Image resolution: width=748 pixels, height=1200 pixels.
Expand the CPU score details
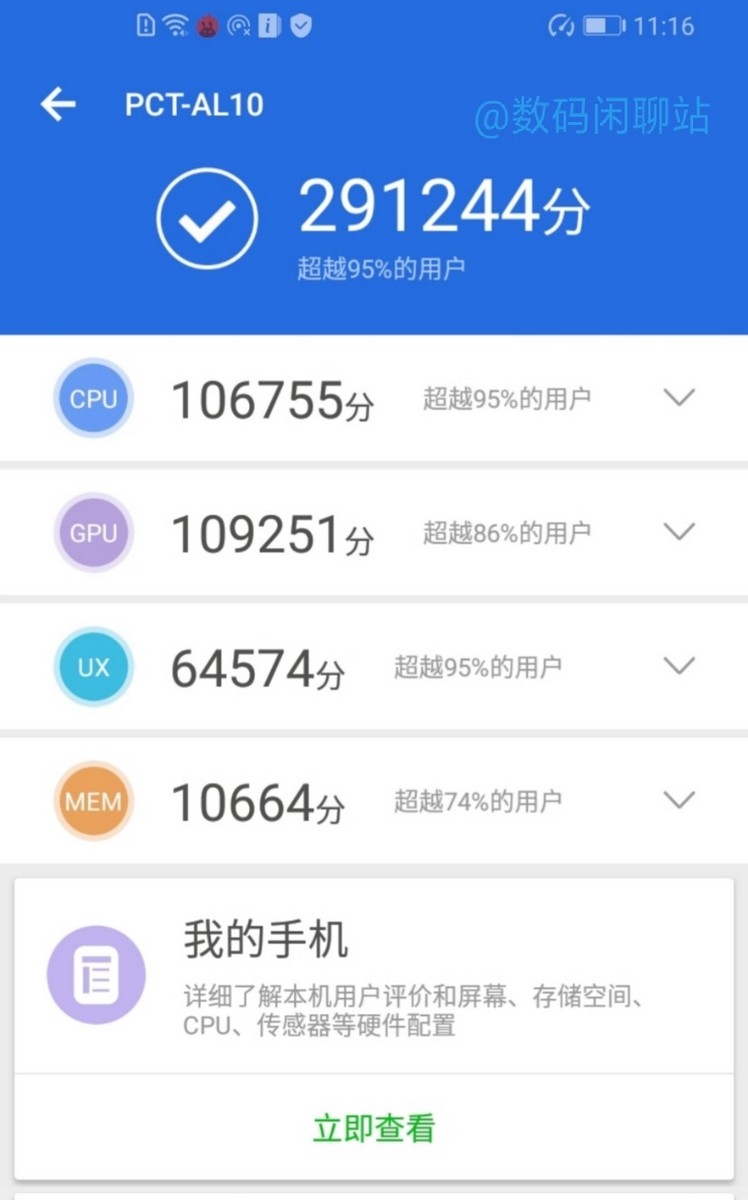pyautogui.click(x=679, y=398)
